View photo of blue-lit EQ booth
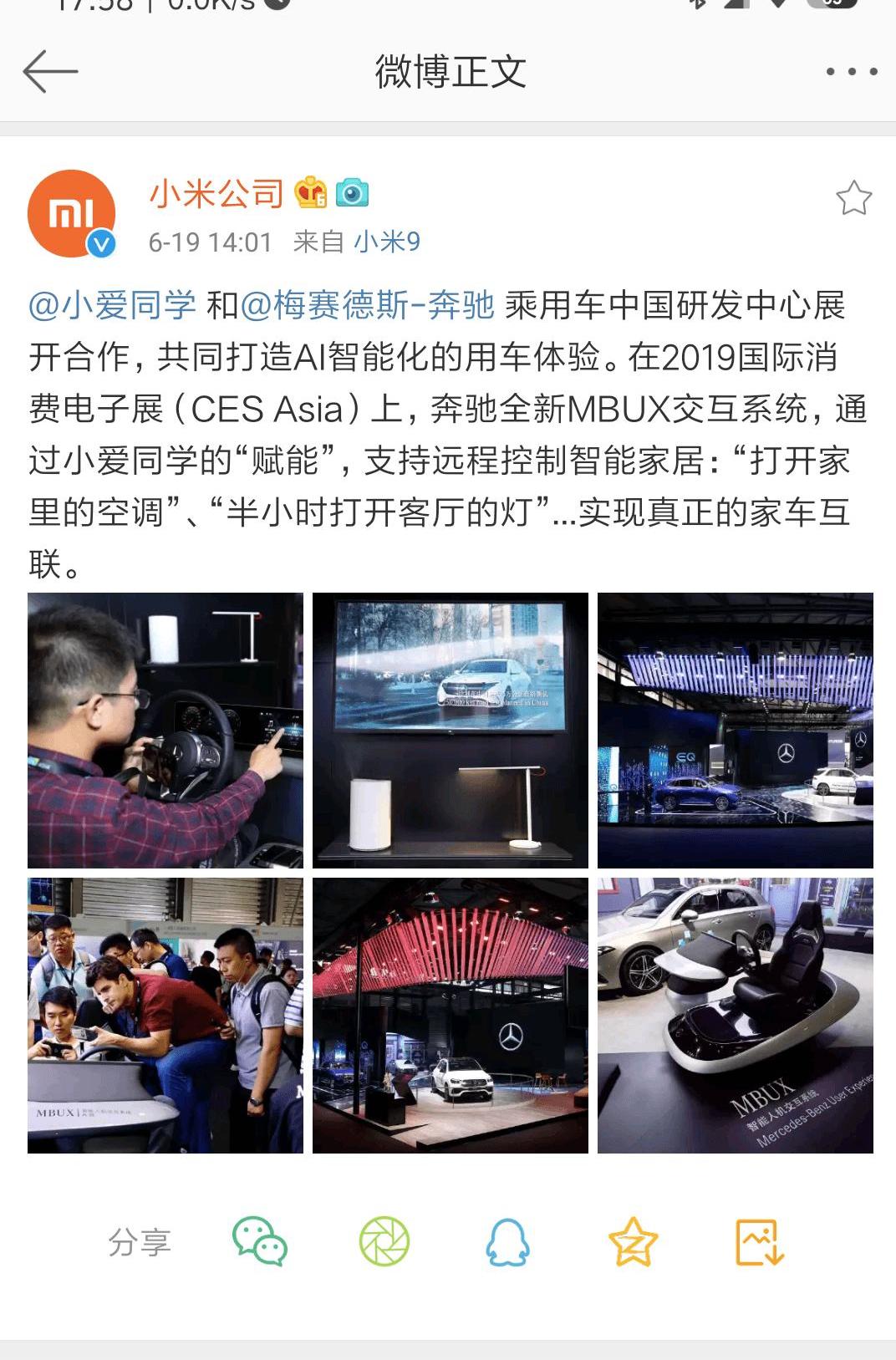 click(x=735, y=731)
